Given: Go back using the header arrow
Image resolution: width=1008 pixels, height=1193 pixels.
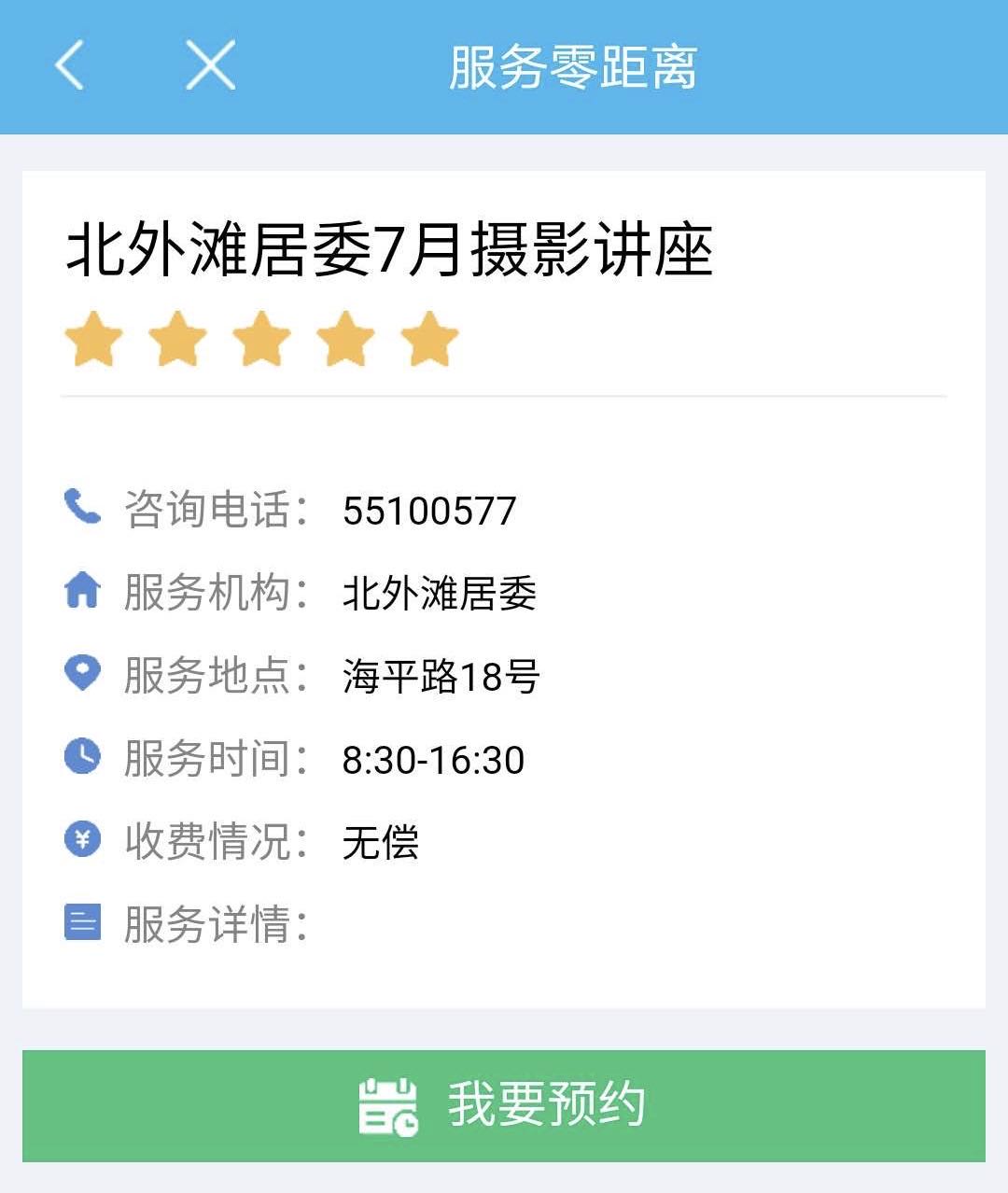Looking at the screenshot, I should click(70, 65).
